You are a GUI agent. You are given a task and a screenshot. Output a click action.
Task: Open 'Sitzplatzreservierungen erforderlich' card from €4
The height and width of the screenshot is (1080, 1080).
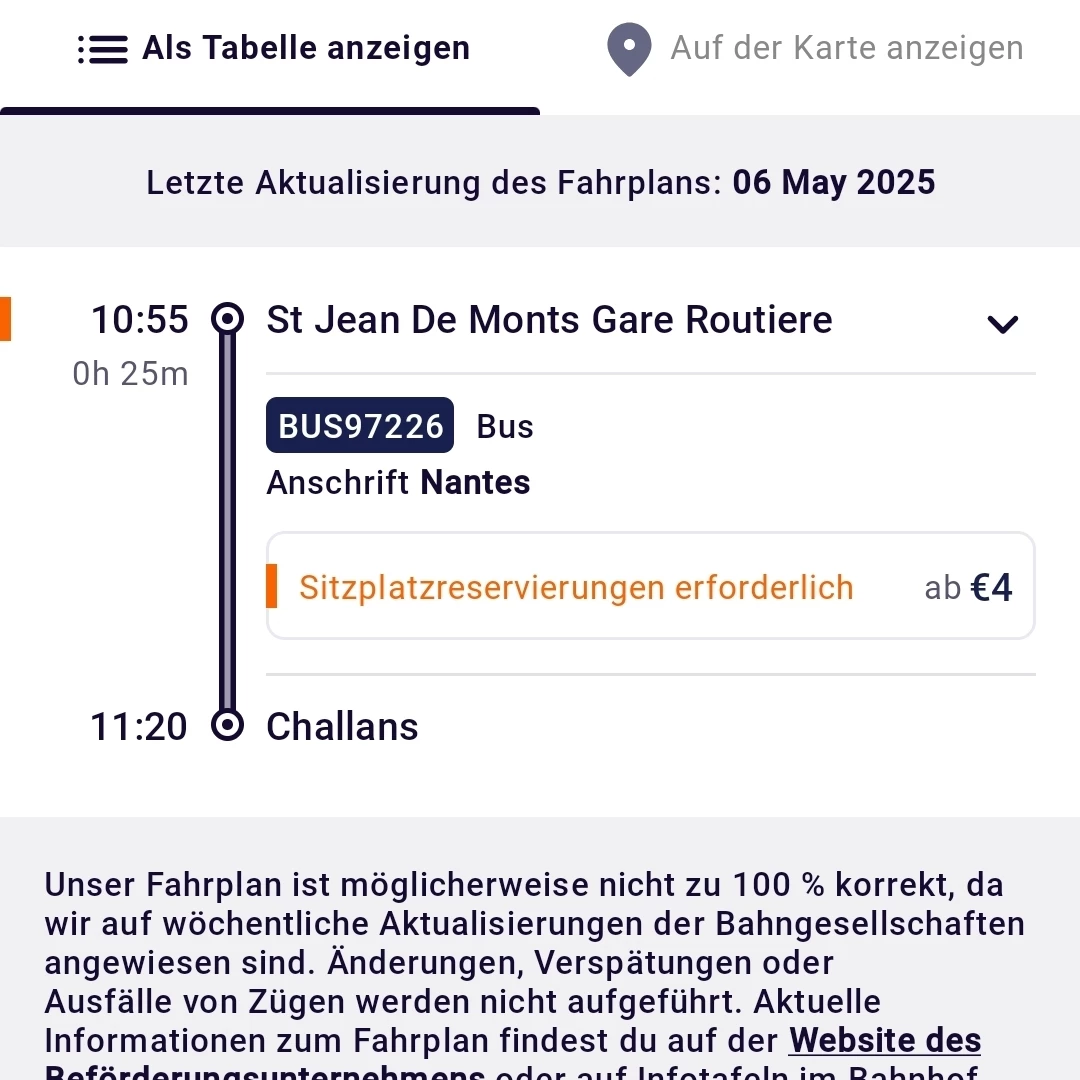(x=650, y=587)
